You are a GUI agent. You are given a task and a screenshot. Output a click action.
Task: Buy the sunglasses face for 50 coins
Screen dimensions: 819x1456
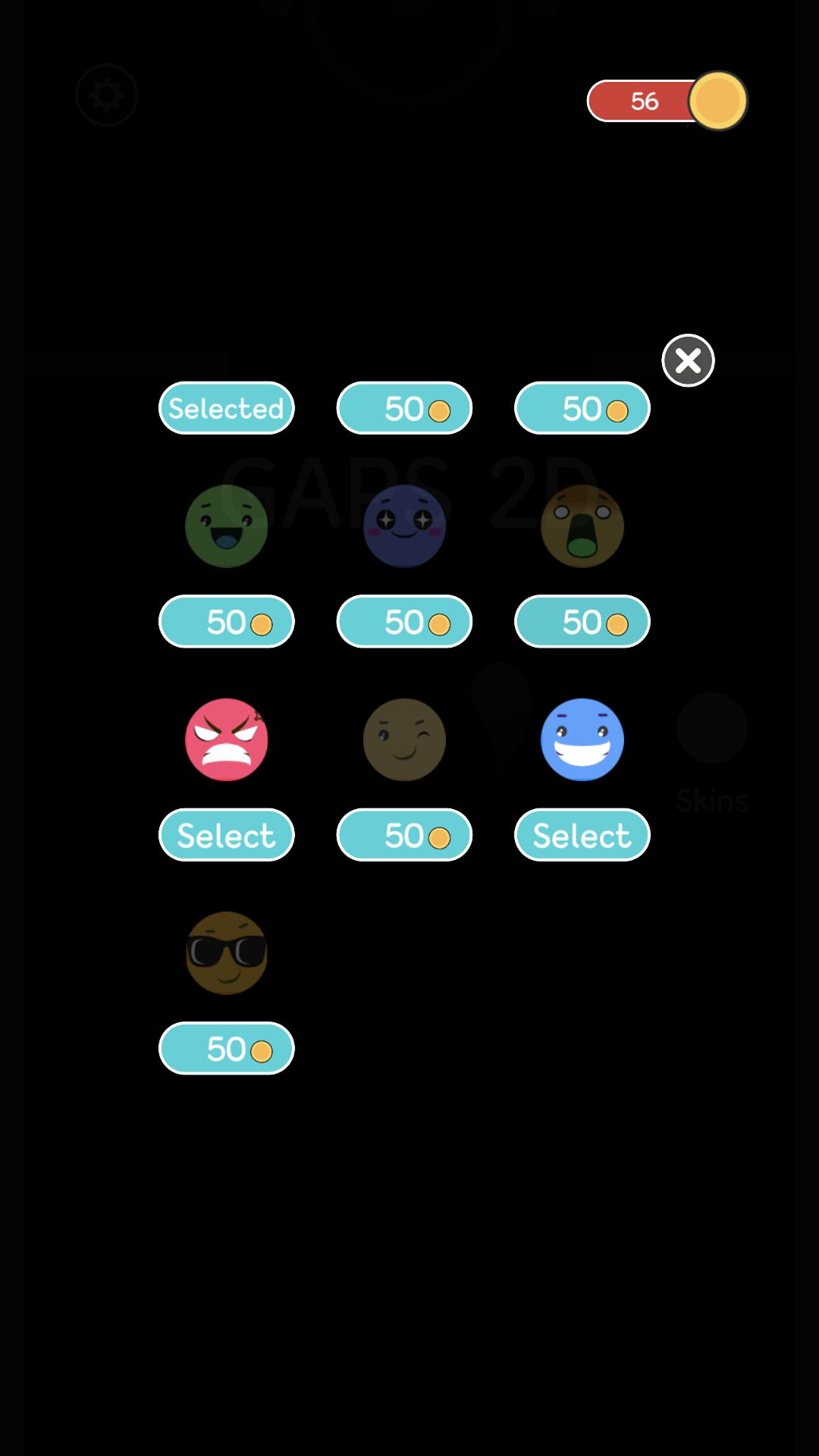click(x=226, y=1048)
